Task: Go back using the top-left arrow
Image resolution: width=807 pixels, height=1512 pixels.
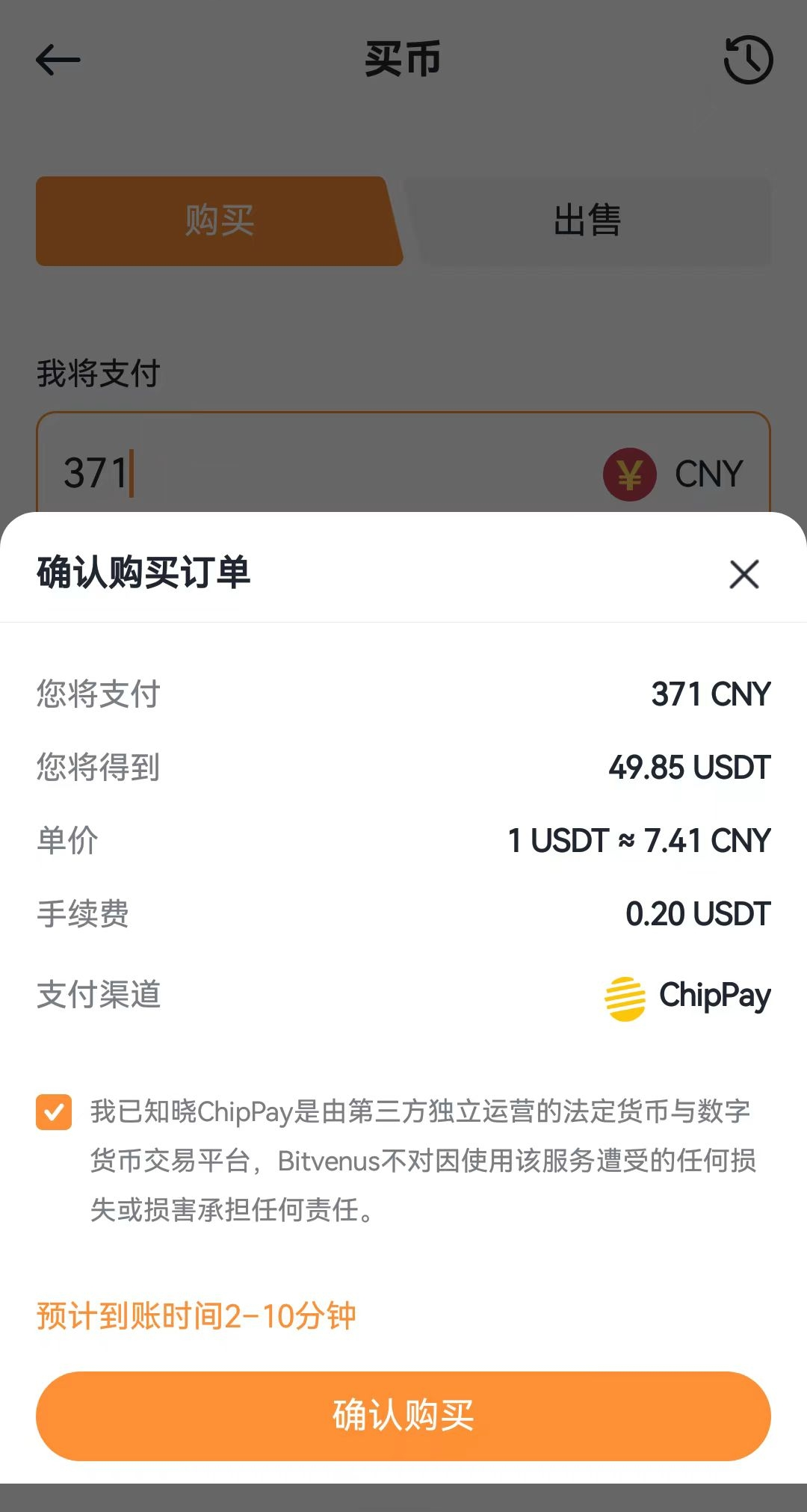Action: coord(58,60)
